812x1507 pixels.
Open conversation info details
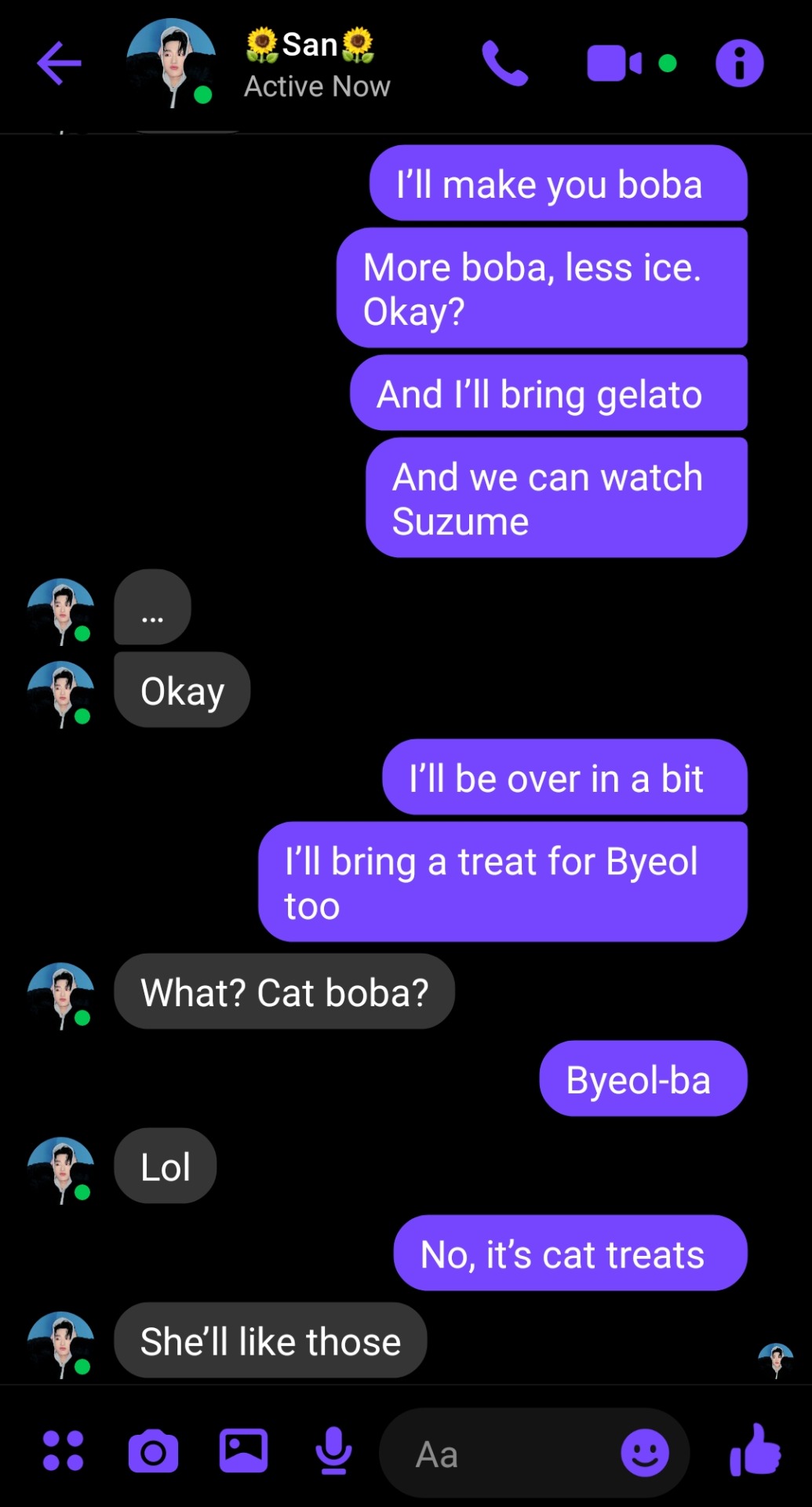tap(739, 63)
